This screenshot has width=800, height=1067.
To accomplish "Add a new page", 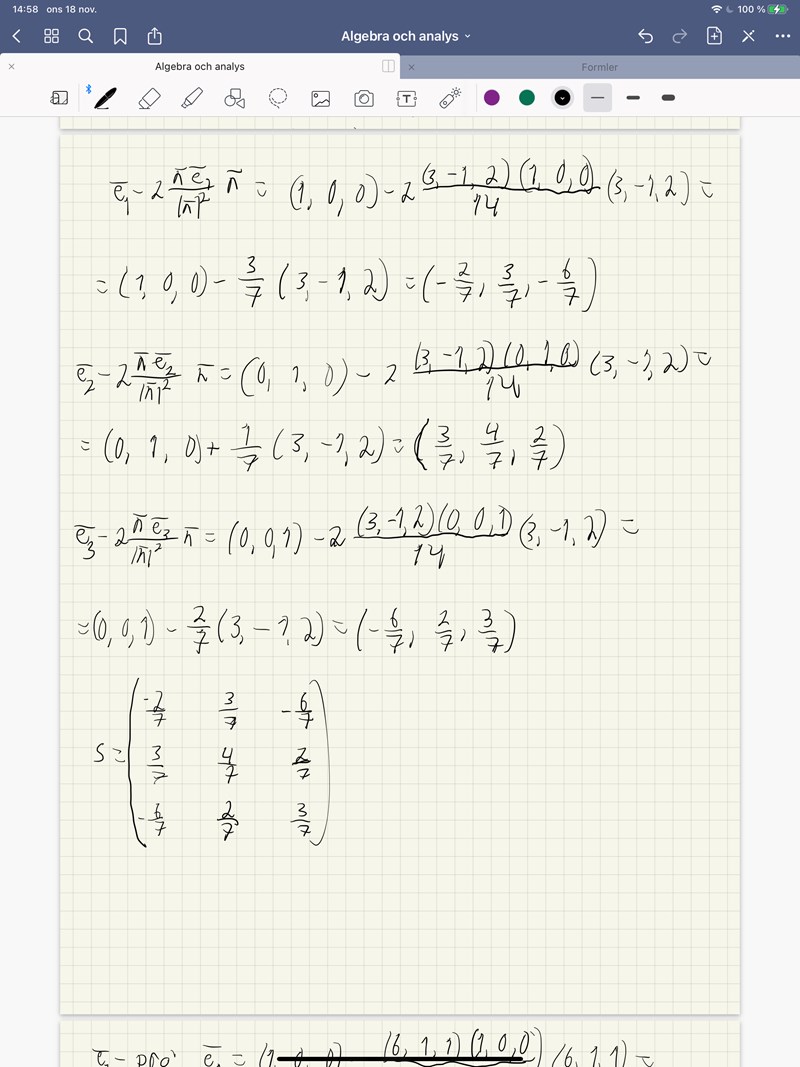I will point(714,36).
